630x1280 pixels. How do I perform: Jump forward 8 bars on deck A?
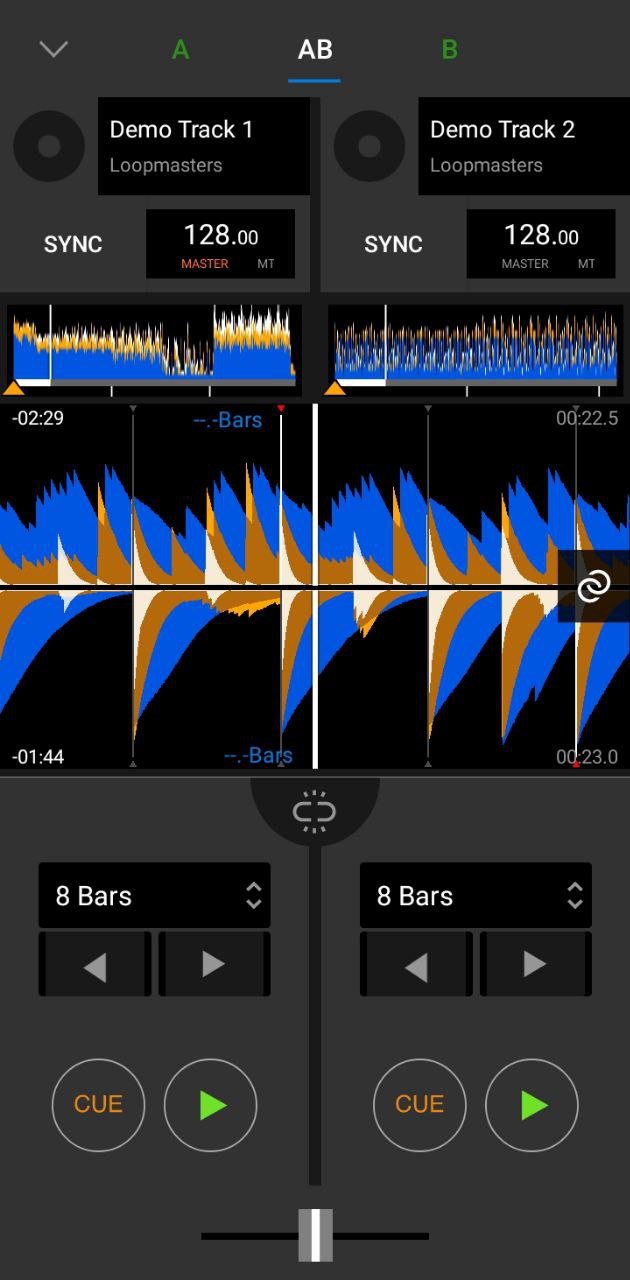pos(214,965)
